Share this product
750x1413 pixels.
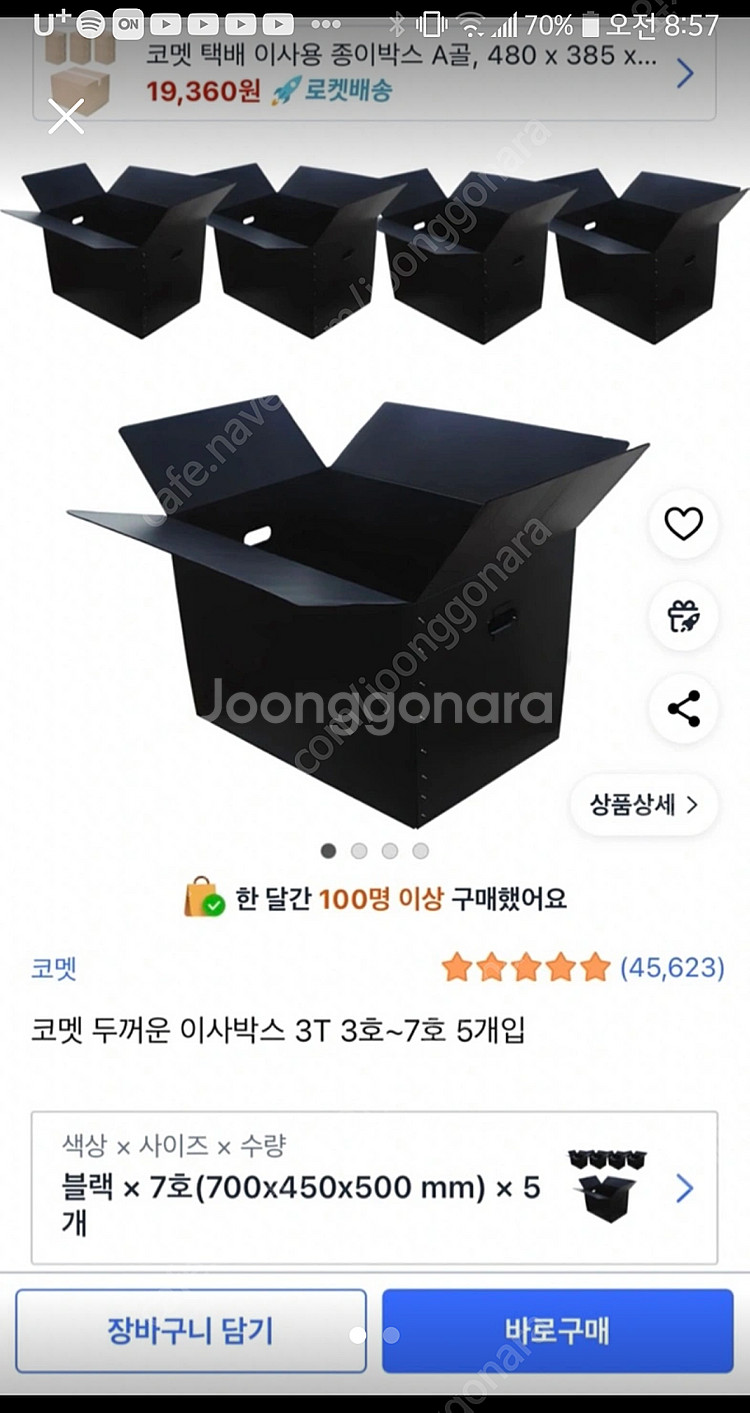(684, 708)
